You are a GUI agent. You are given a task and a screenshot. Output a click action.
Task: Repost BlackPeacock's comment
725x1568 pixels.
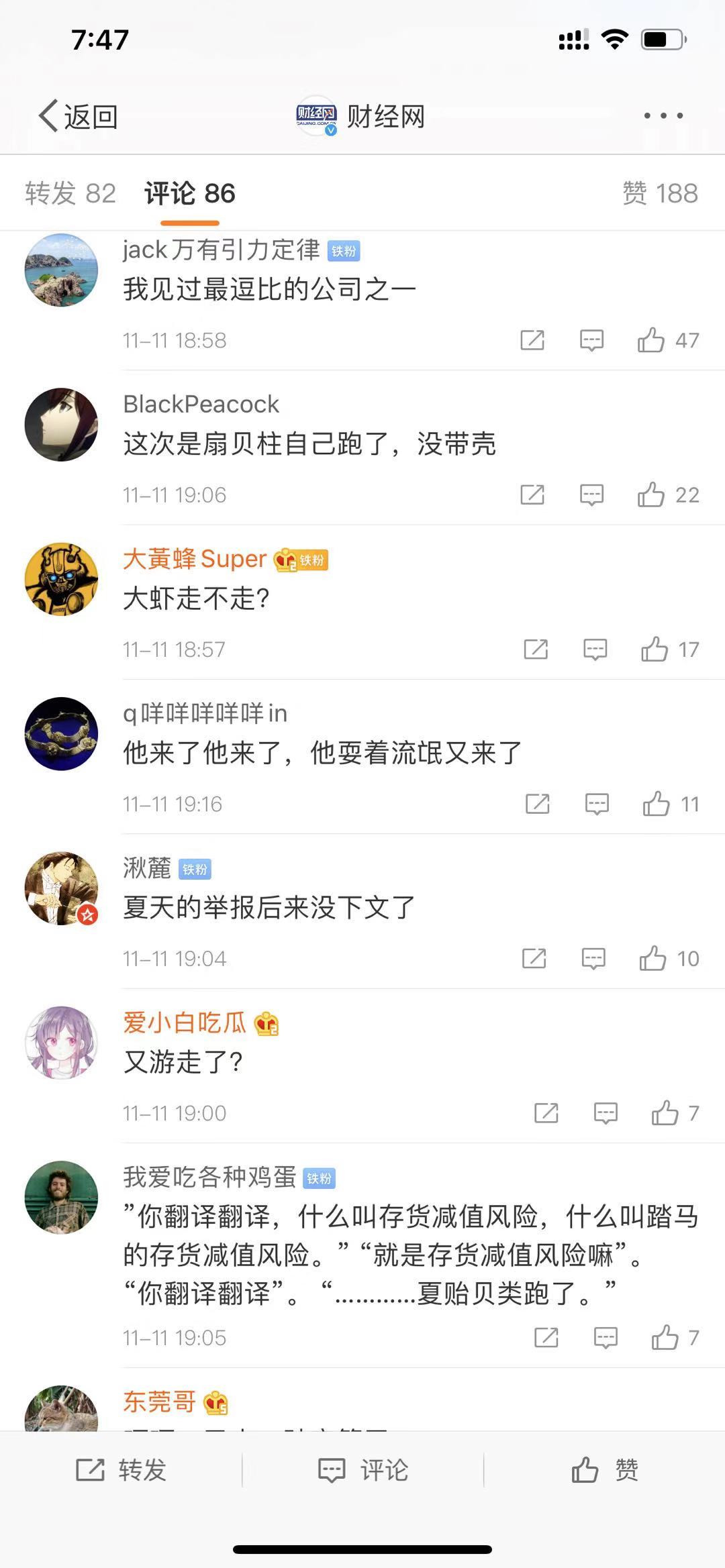(x=532, y=495)
